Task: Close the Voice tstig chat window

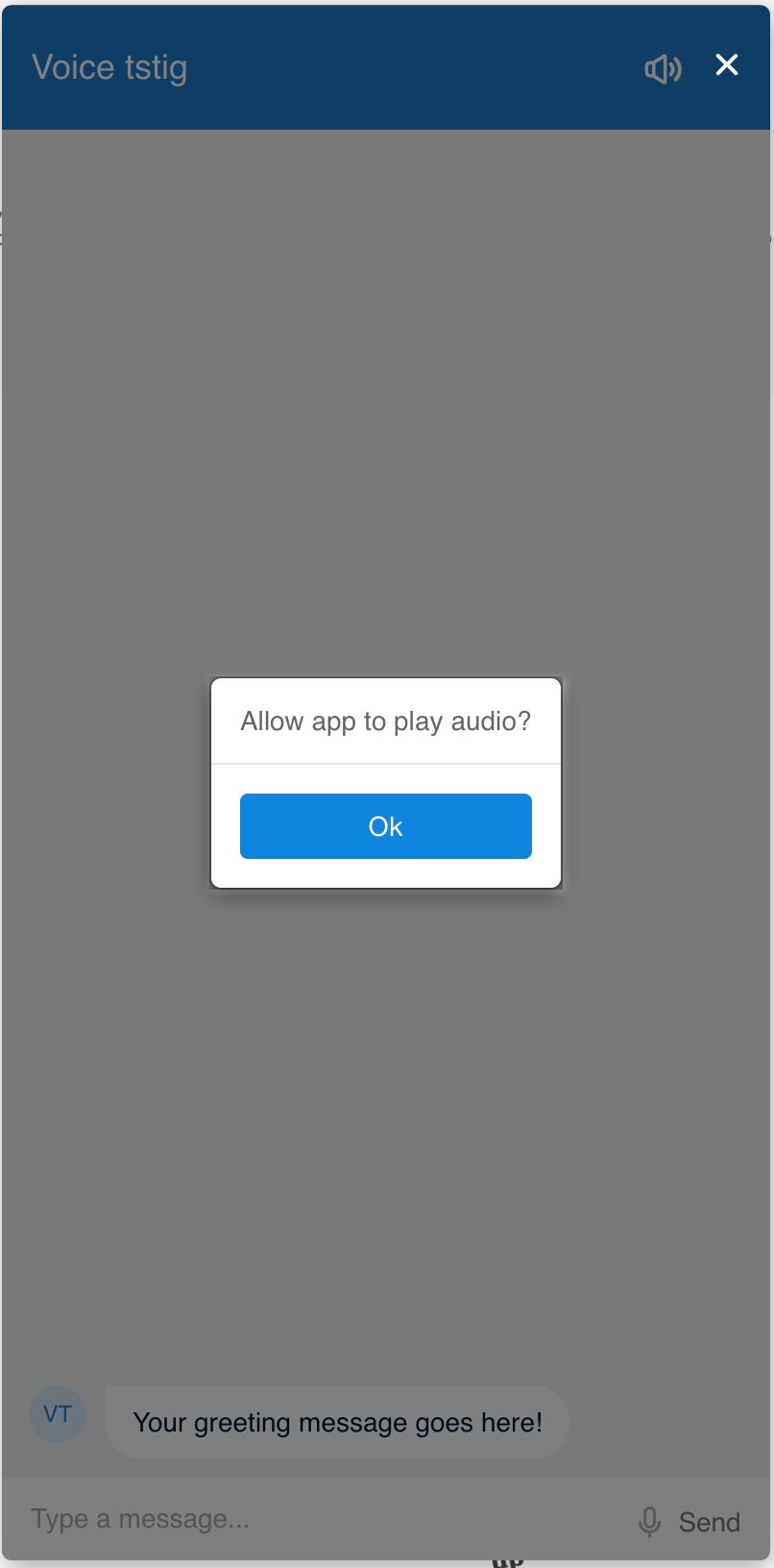Action: pos(727,64)
